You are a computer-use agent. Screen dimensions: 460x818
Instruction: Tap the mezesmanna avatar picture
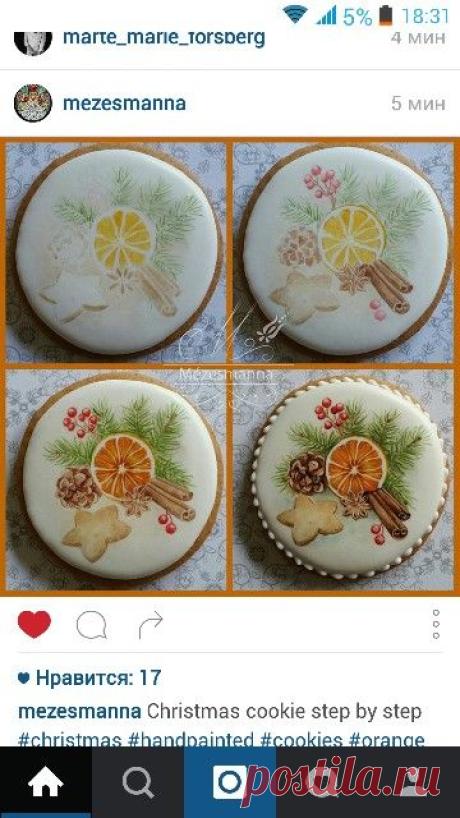tap(33, 103)
